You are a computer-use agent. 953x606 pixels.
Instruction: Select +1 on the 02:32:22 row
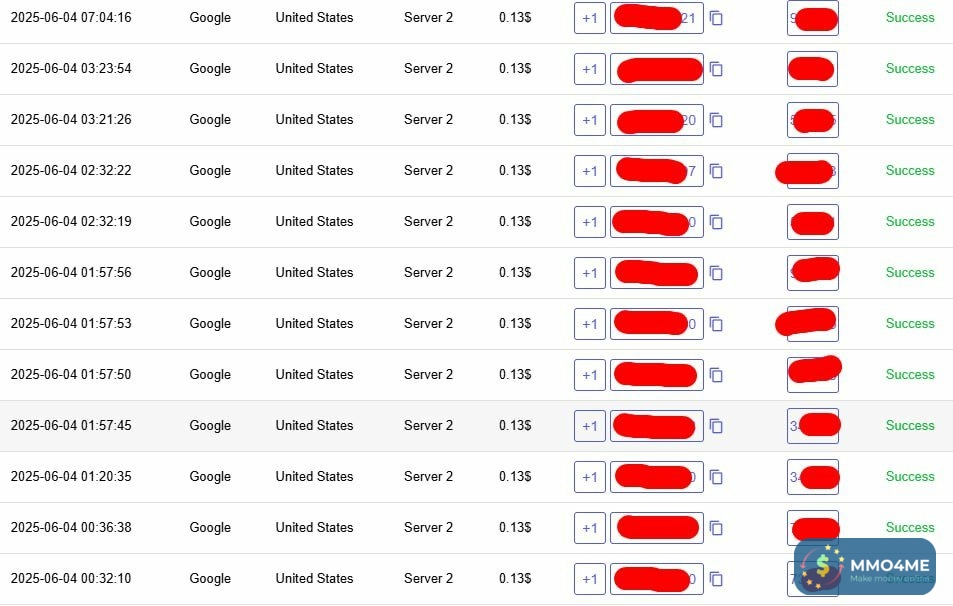point(590,171)
